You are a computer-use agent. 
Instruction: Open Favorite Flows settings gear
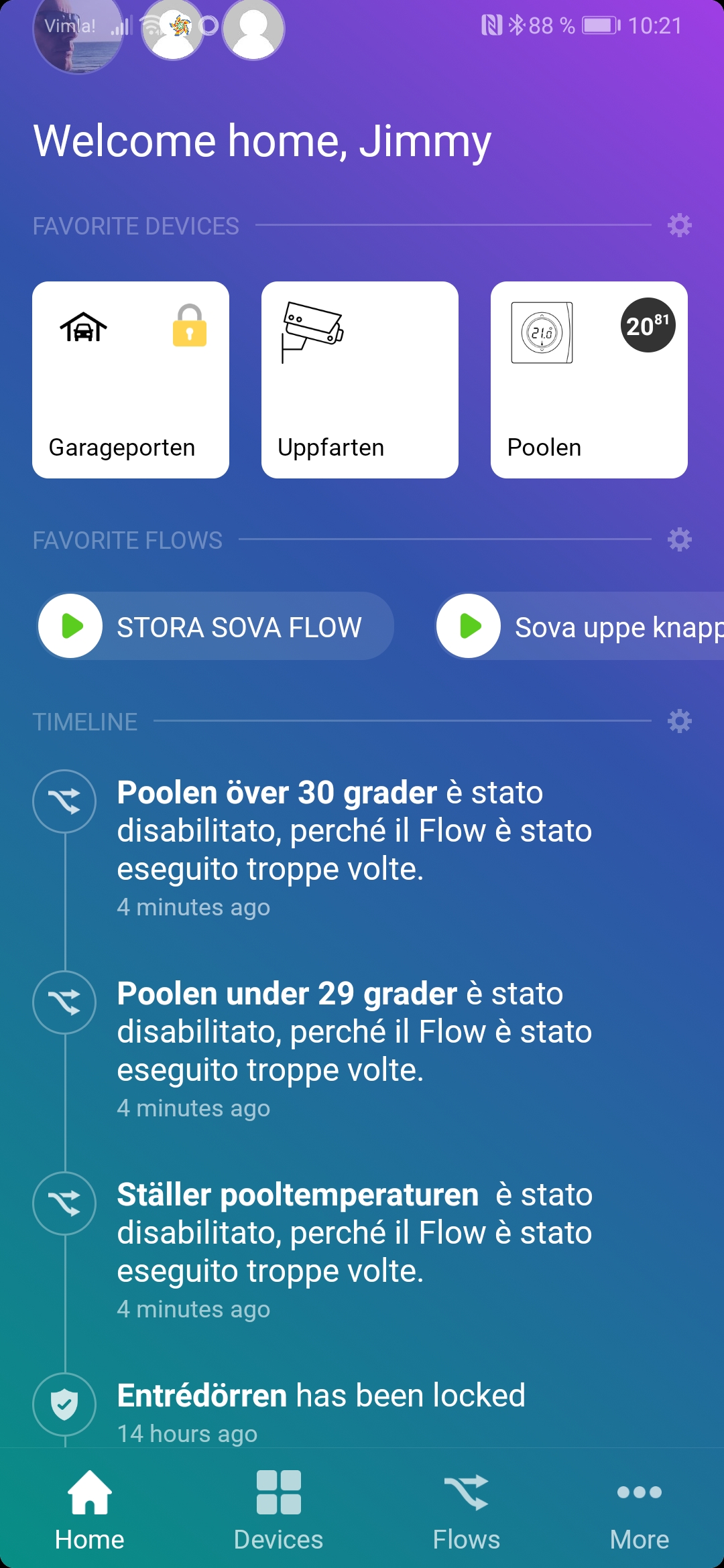pos(679,539)
